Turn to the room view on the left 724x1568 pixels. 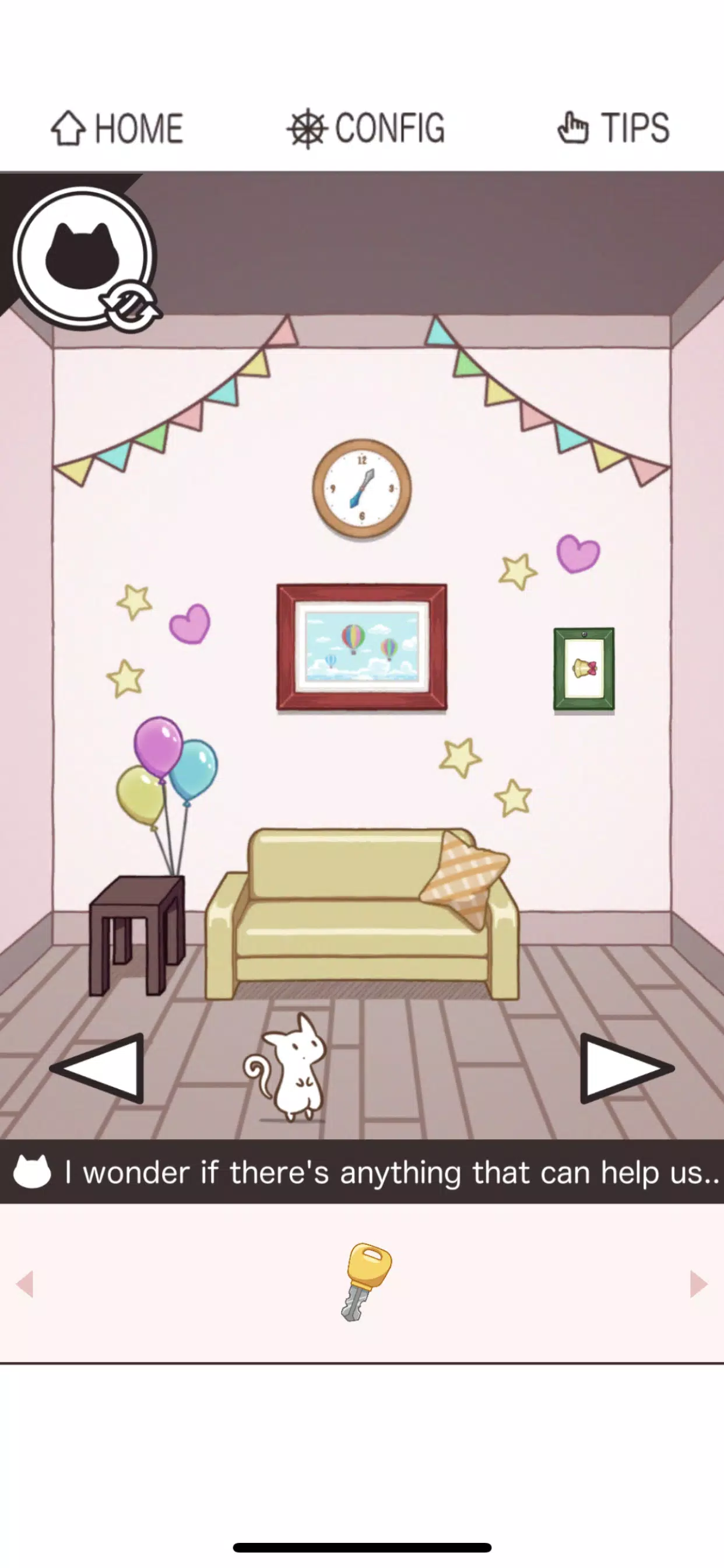tap(99, 1068)
